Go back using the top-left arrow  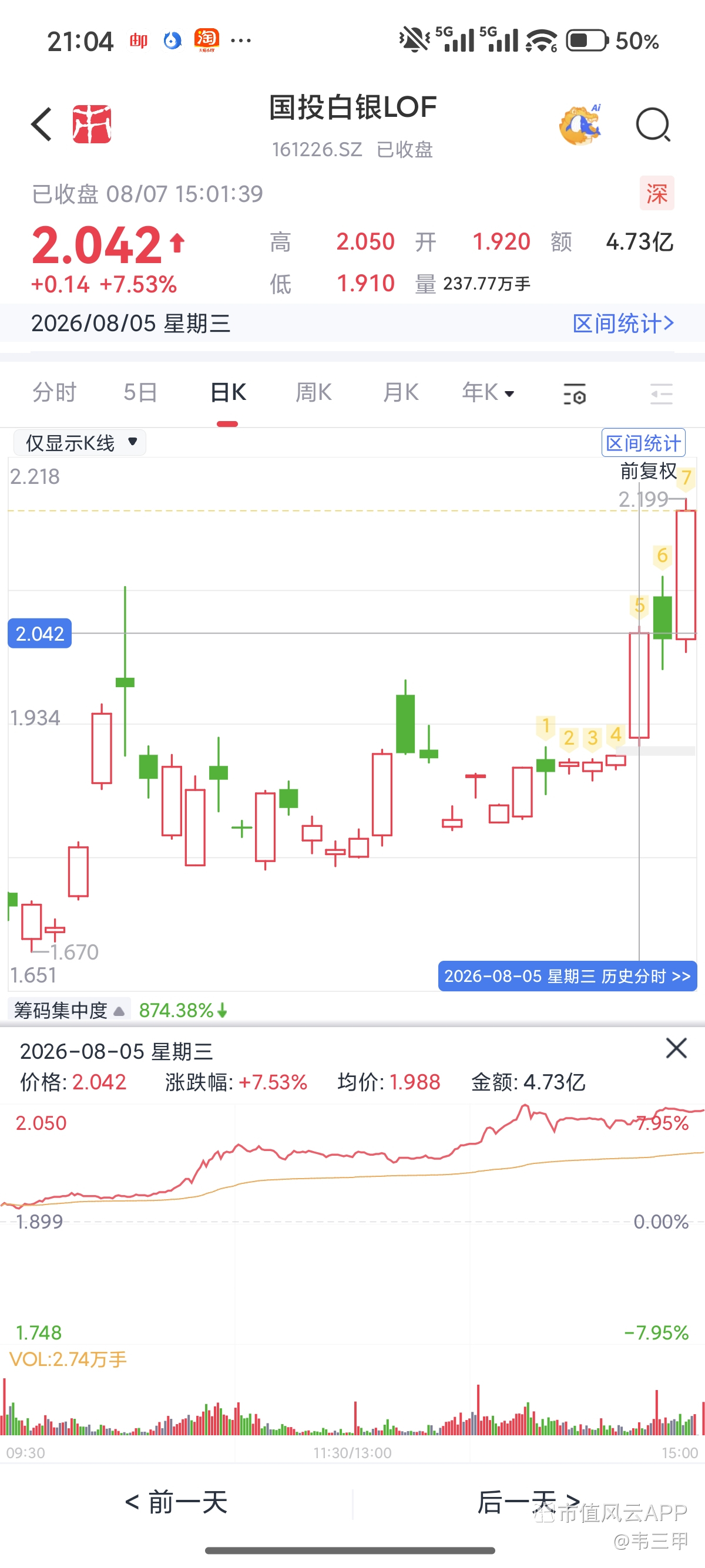point(41,125)
